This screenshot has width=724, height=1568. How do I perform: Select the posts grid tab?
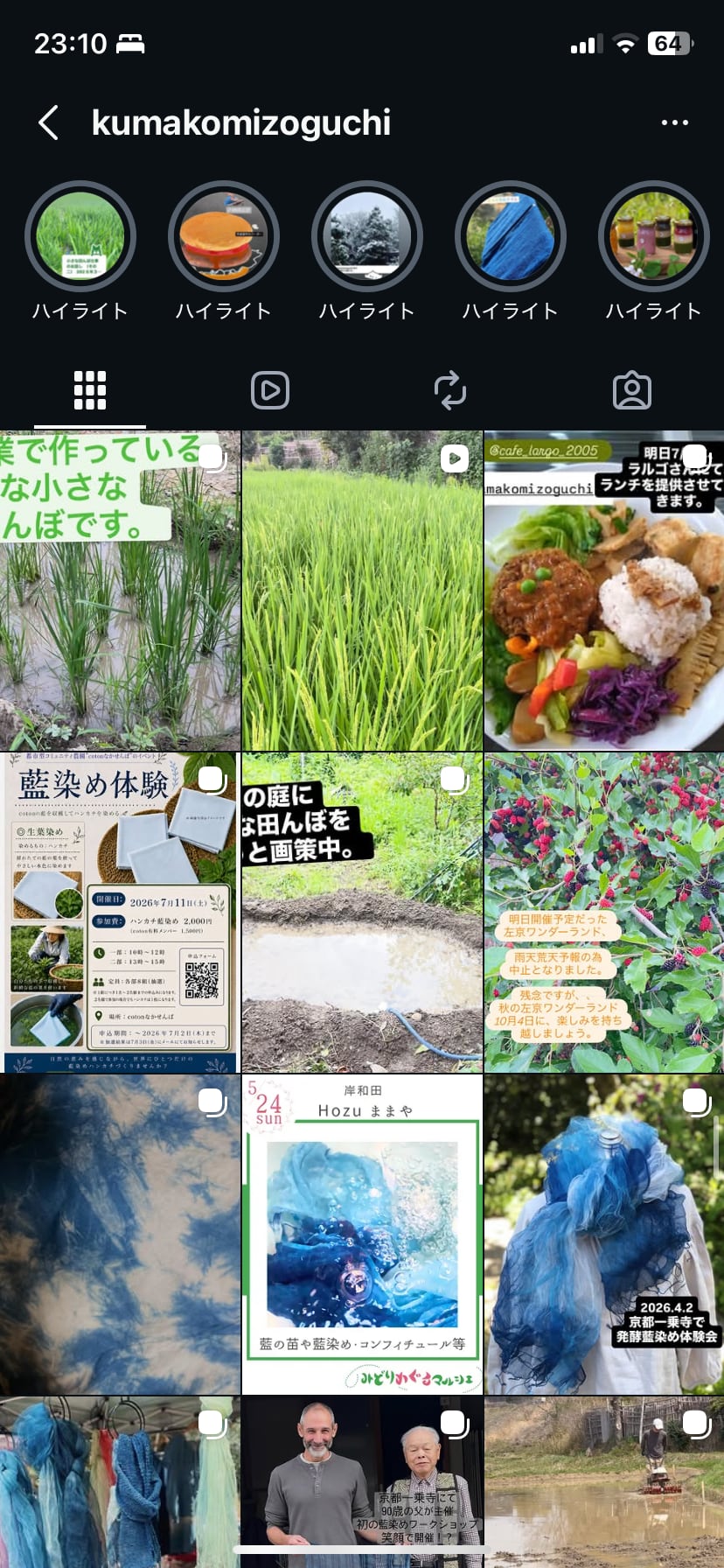[90, 390]
